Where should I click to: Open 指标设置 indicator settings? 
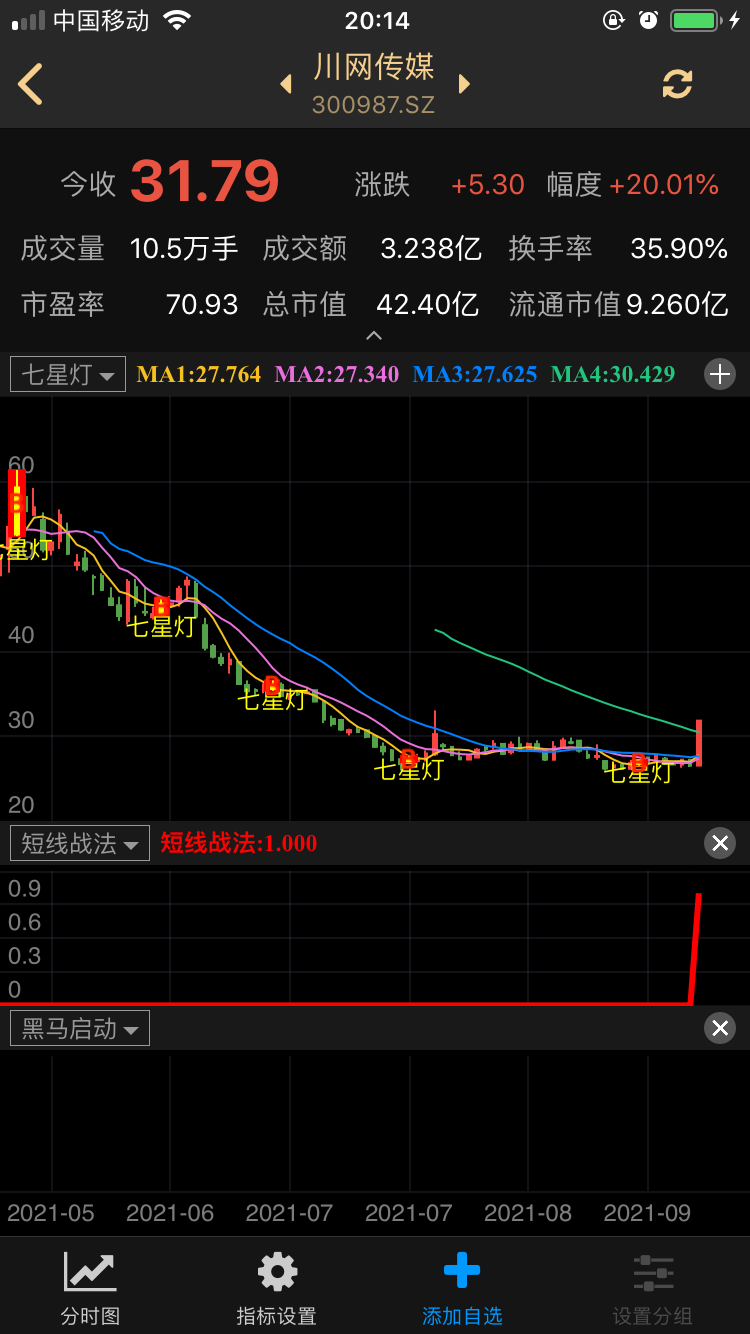coord(276,1287)
